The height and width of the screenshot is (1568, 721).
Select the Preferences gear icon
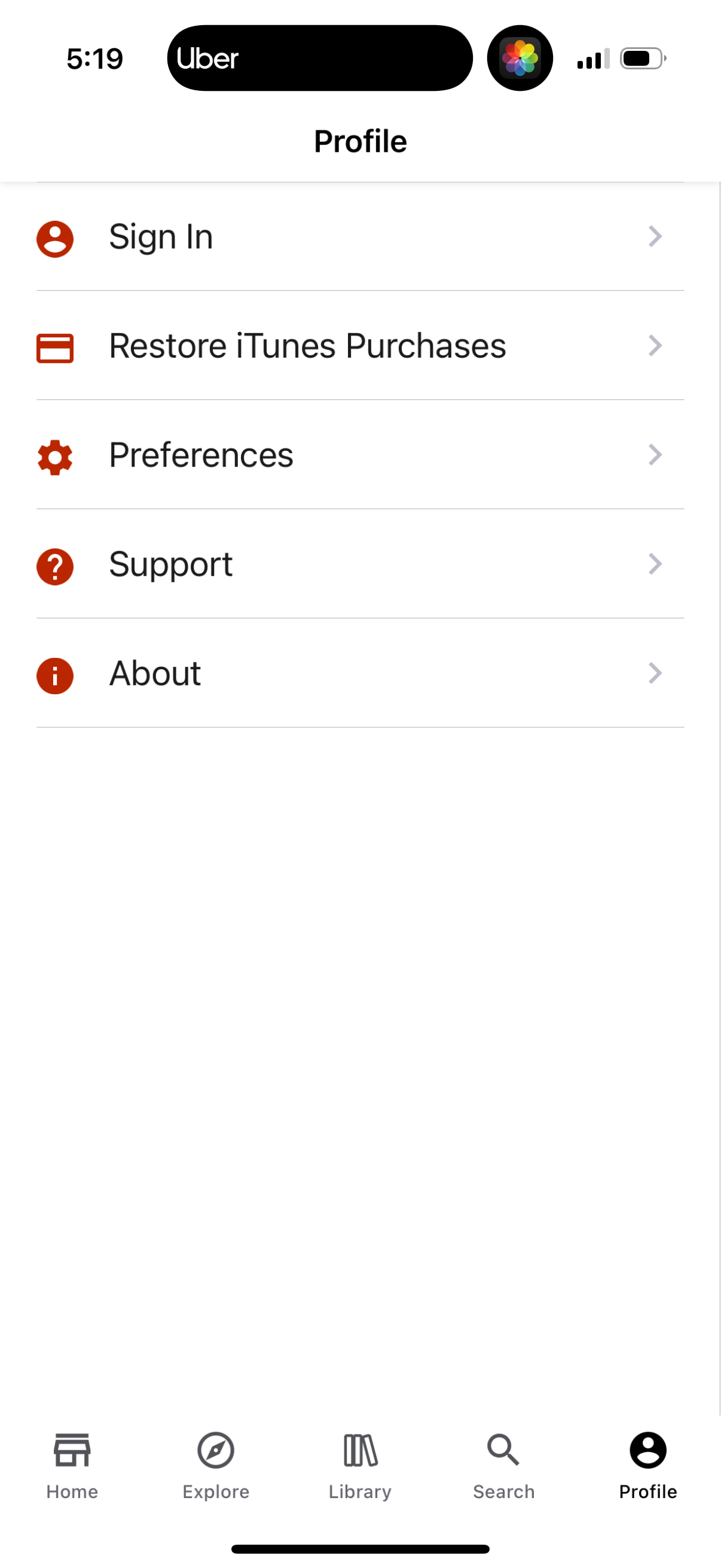click(54, 455)
